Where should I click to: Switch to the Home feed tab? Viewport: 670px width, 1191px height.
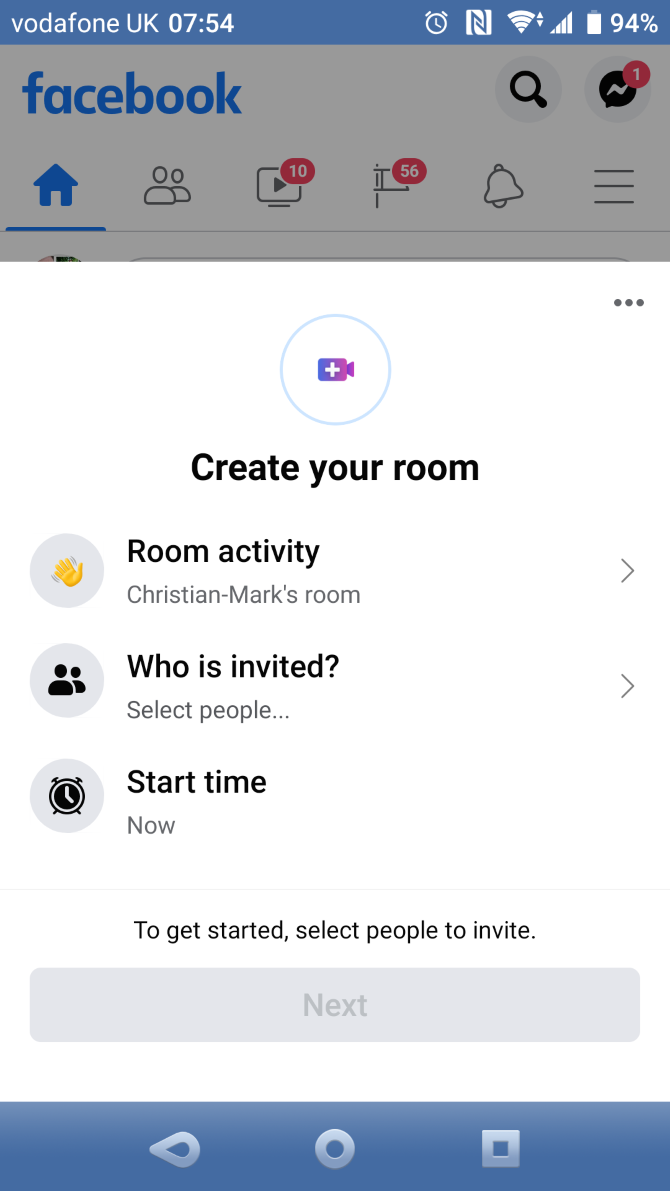point(56,186)
